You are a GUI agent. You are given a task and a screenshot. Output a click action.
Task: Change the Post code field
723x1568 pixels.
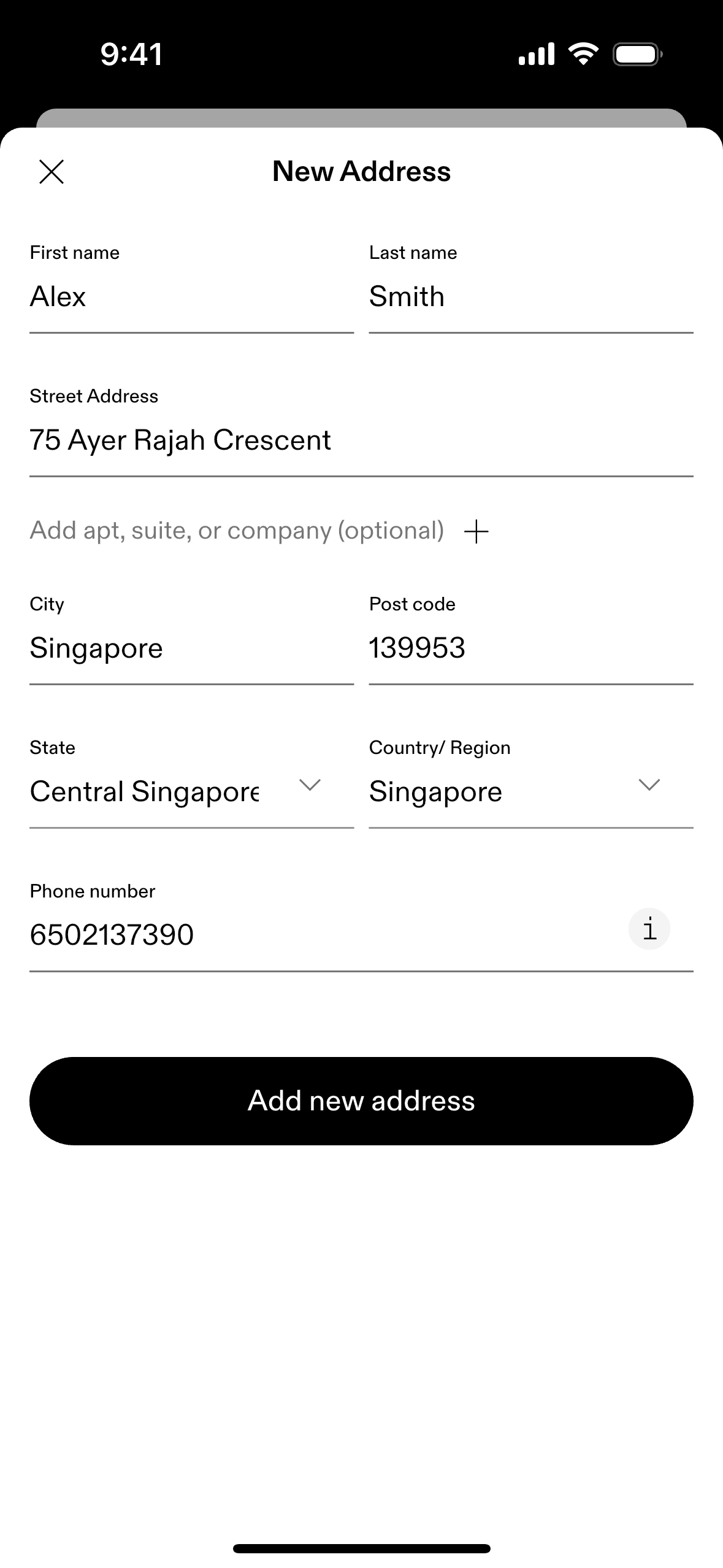coord(530,648)
